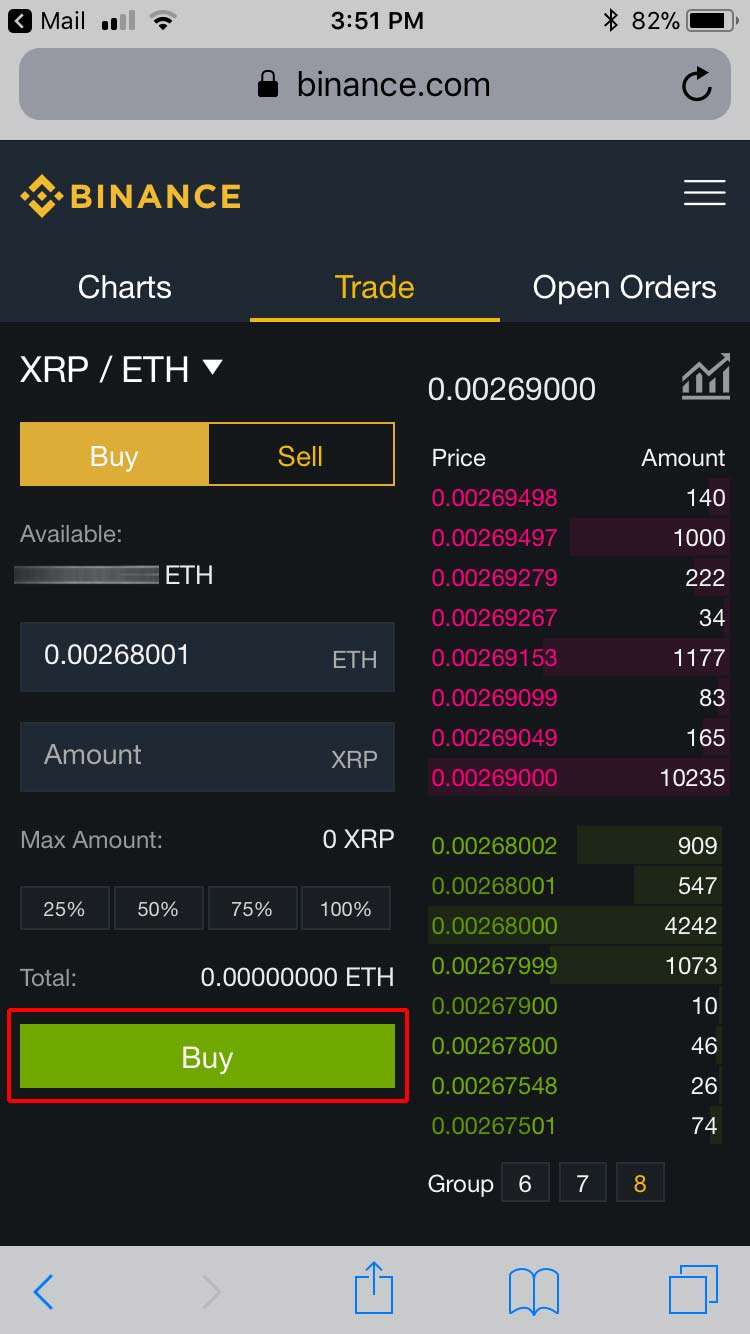Set order book grouping to 6
Screen dimensions: 750x1334
(525, 1184)
